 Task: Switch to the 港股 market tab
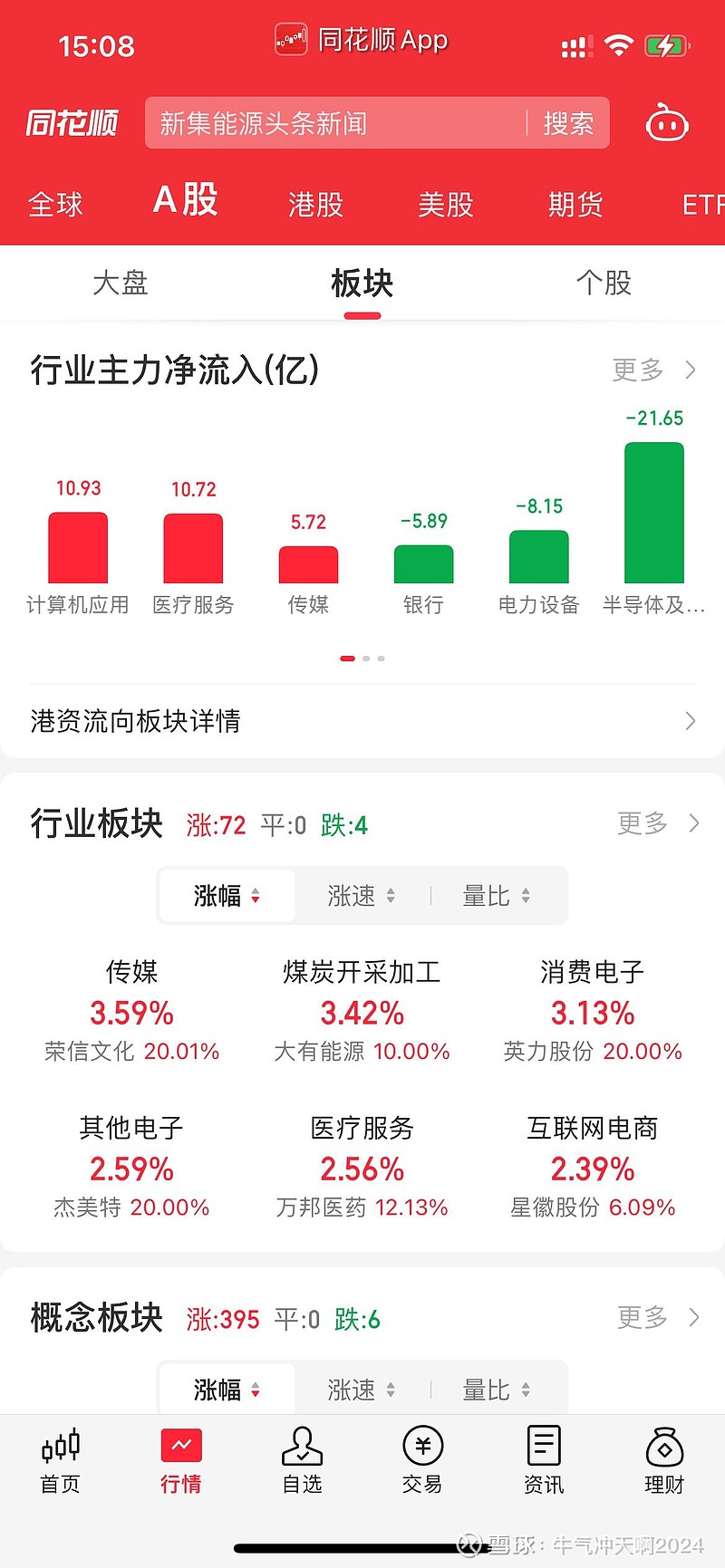coord(314,204)
